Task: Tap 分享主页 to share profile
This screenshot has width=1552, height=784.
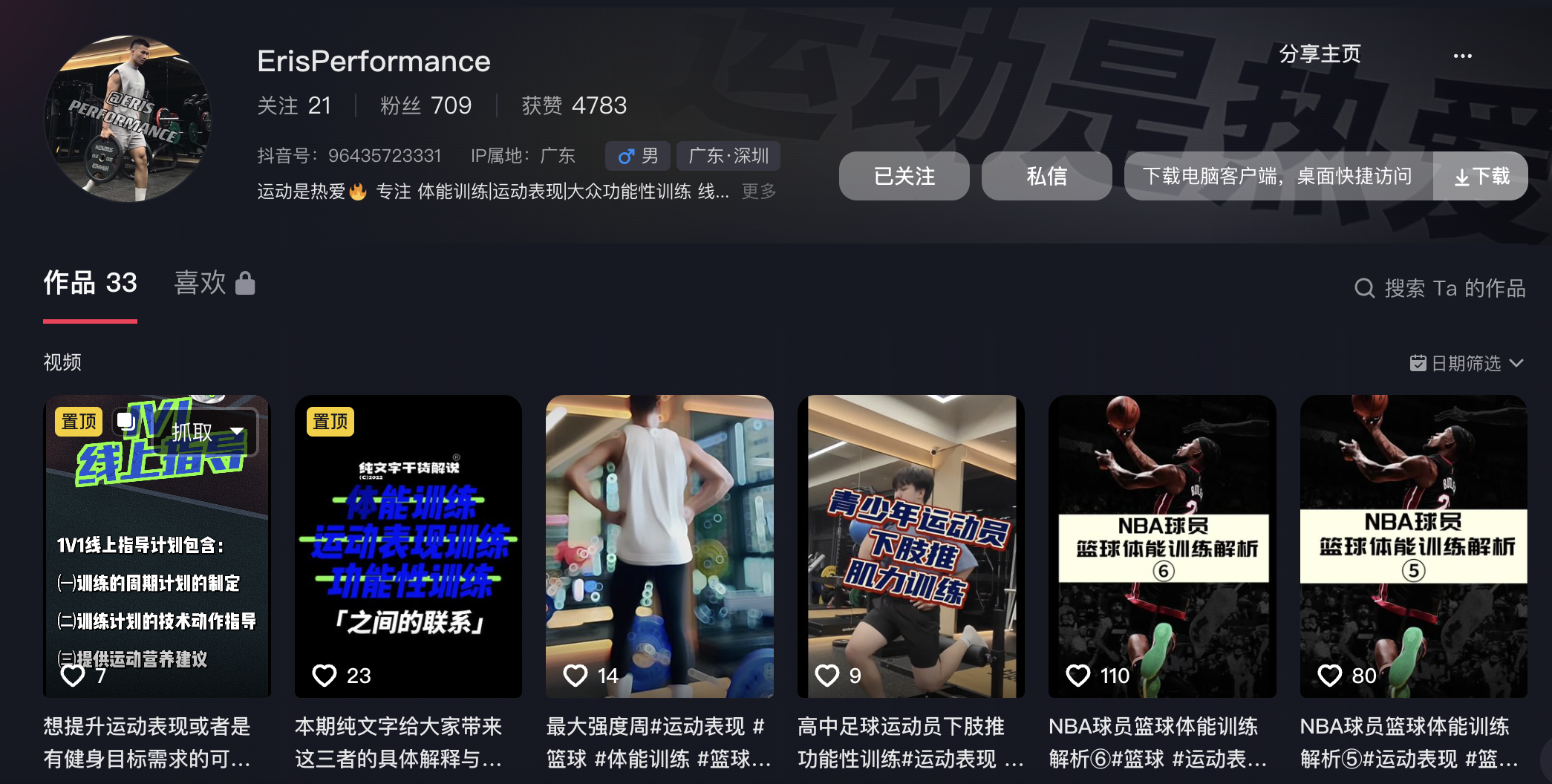Action: pos(1320,54)
